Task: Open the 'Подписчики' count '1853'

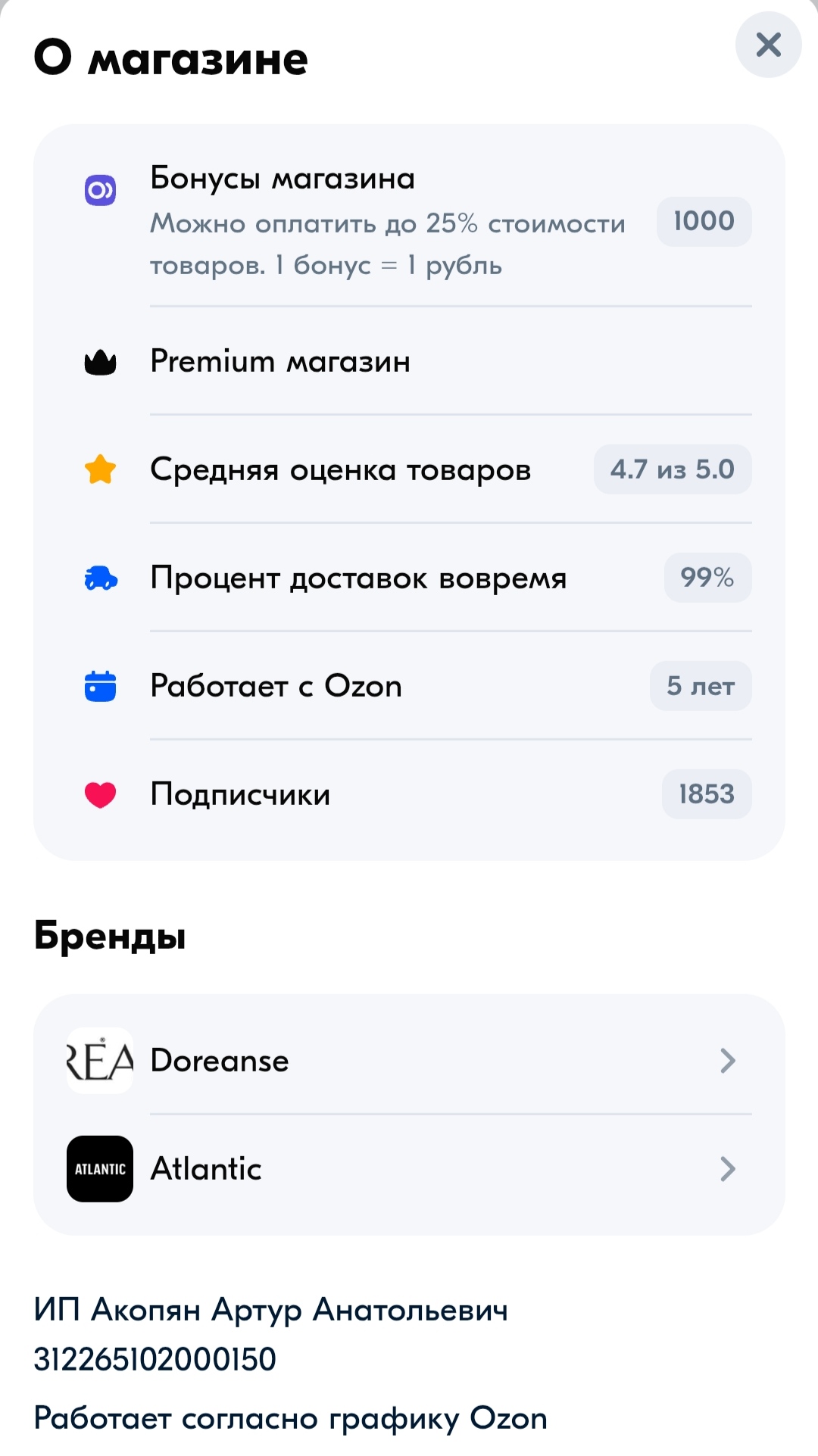Action: tap(705, 793)
